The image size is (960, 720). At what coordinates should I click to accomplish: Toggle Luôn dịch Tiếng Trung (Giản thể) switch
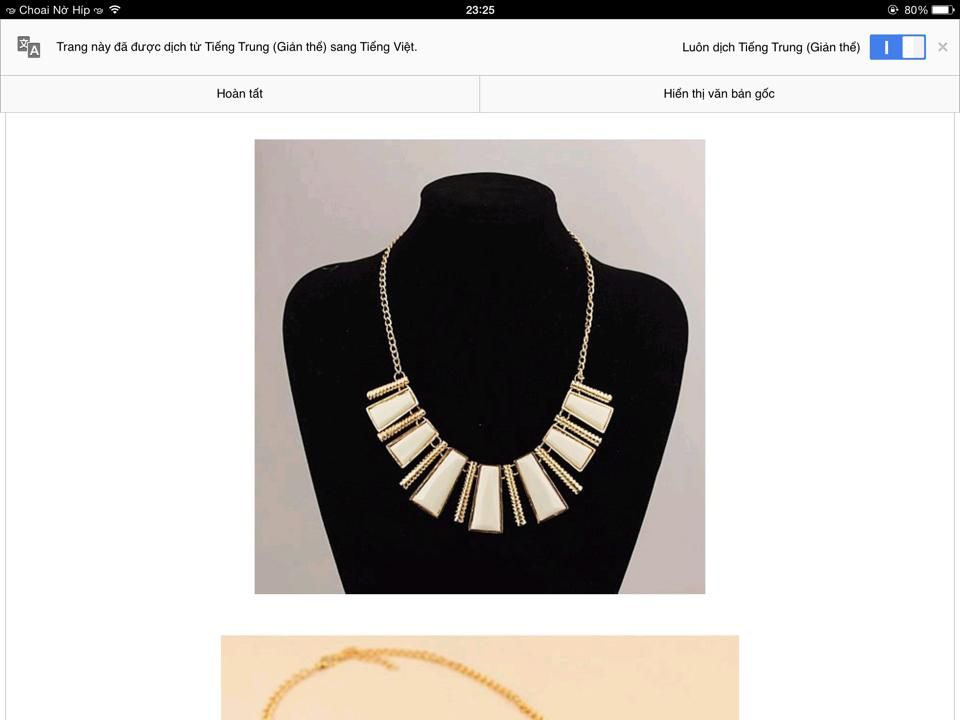point(897,47)
